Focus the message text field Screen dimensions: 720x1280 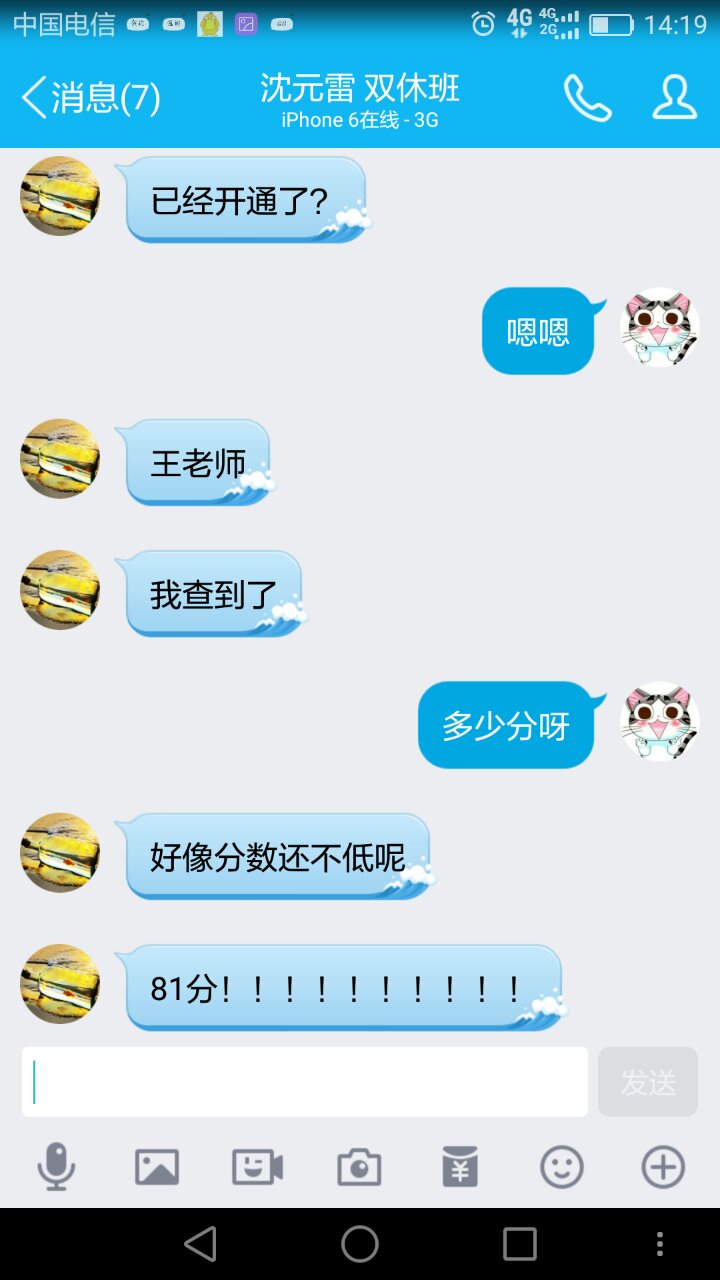305,1082
